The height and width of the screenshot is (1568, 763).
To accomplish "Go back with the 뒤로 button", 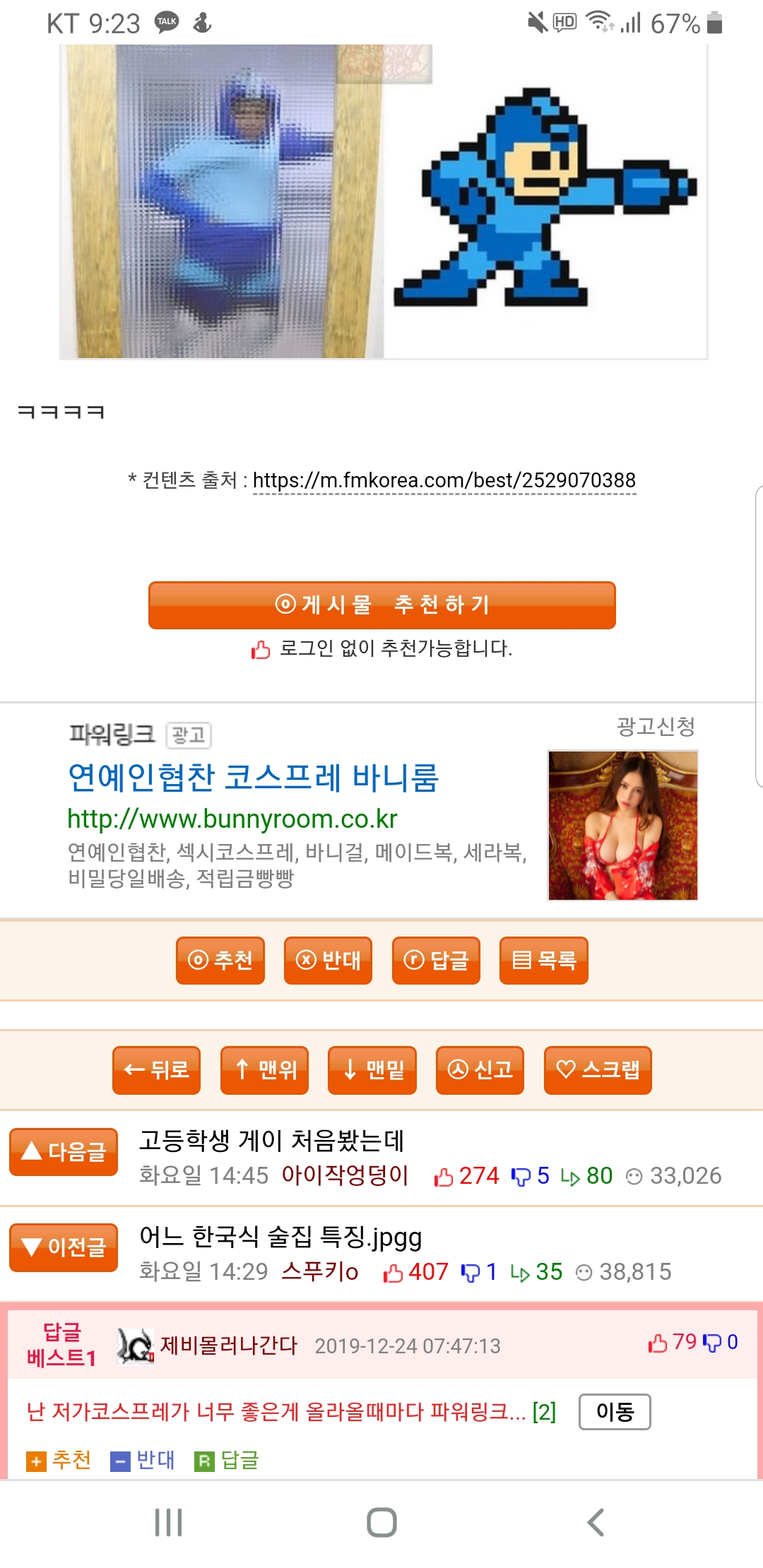I will pyautogui.click(x=156, y=1069).
